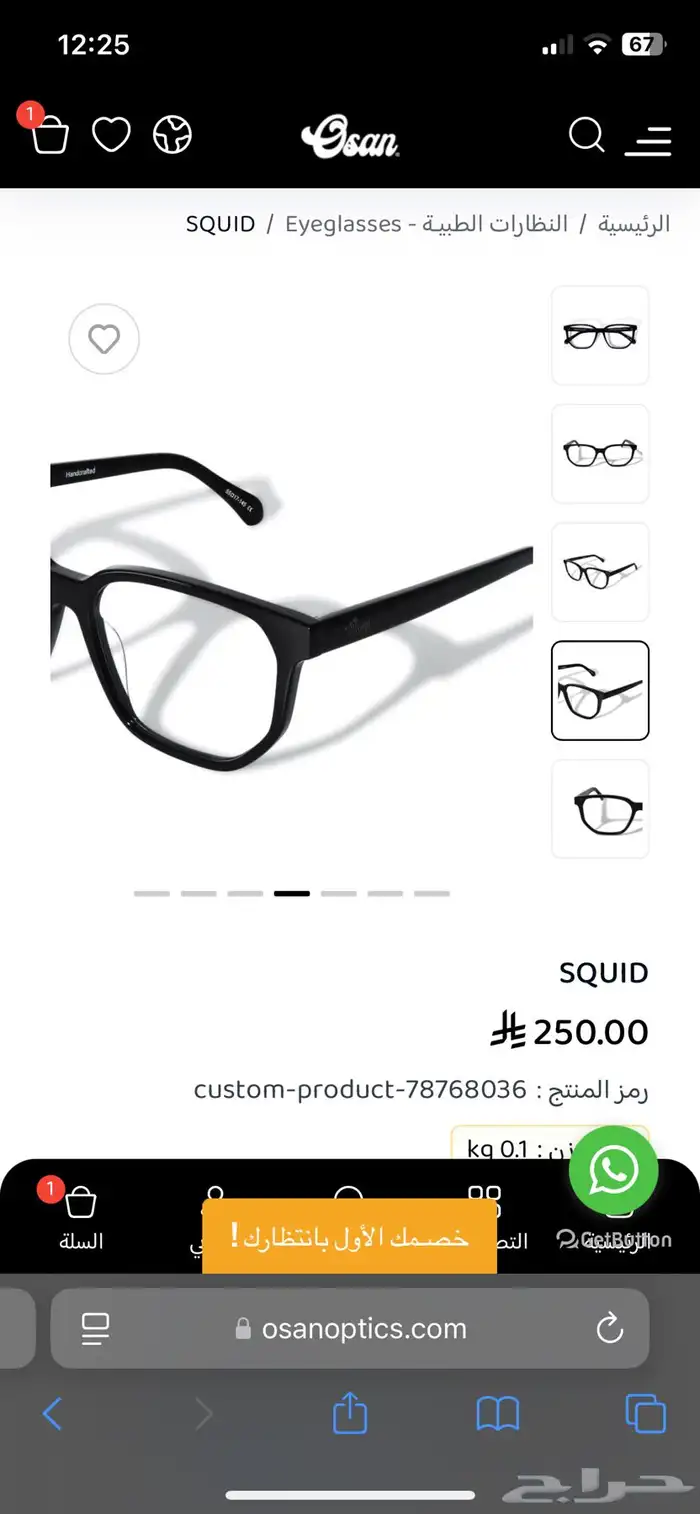This screenshot has width=700, height=1514.
Task: Share this page from Safari toolbar
Action: tap(349, 1414)
